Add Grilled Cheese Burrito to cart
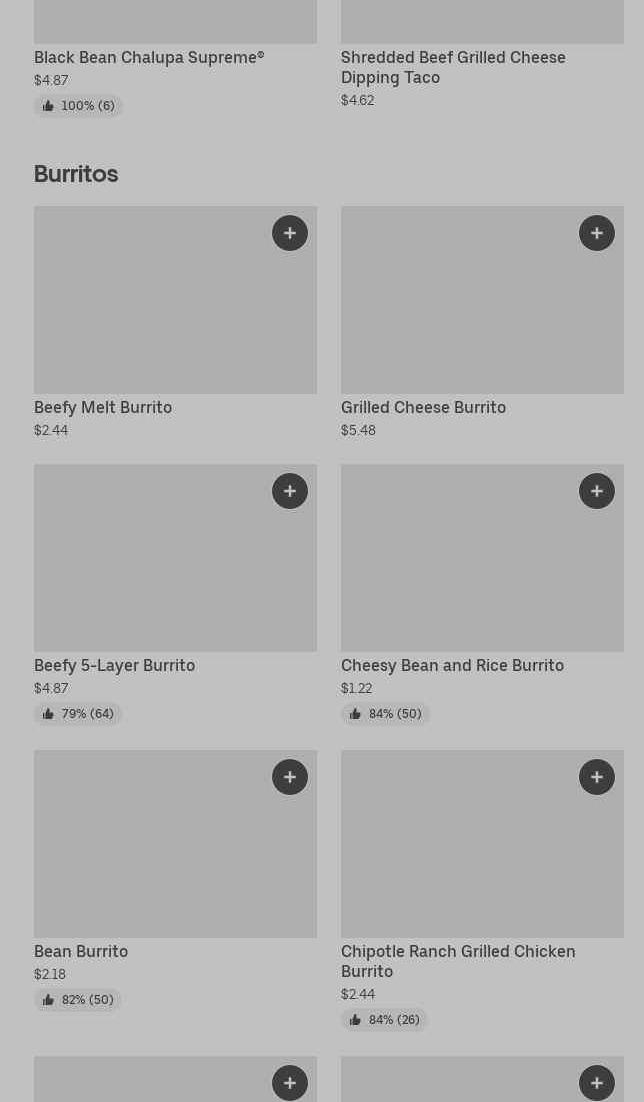This screenshot has height=1102, width=644. [x=597, y=233]
